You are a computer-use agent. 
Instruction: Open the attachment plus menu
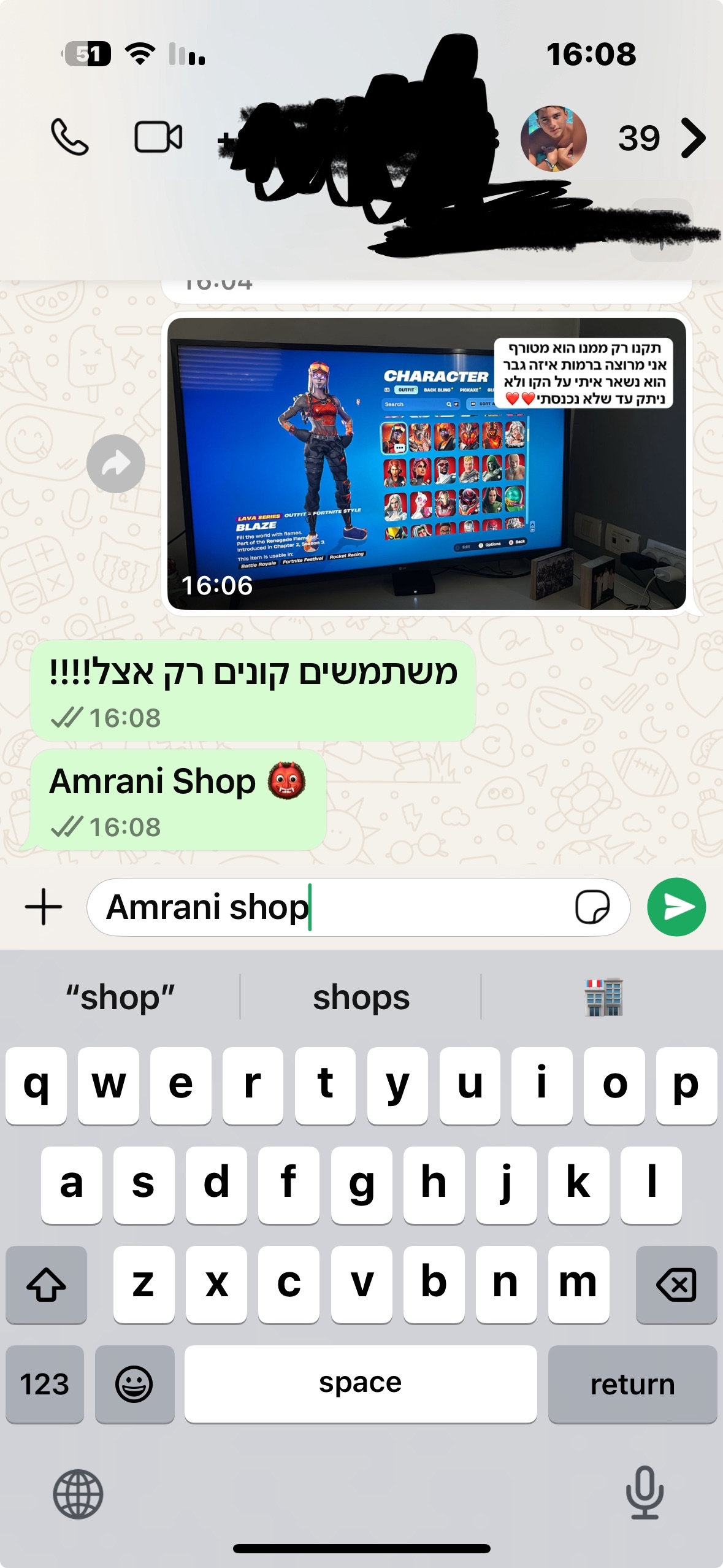[x=44, y=907]
